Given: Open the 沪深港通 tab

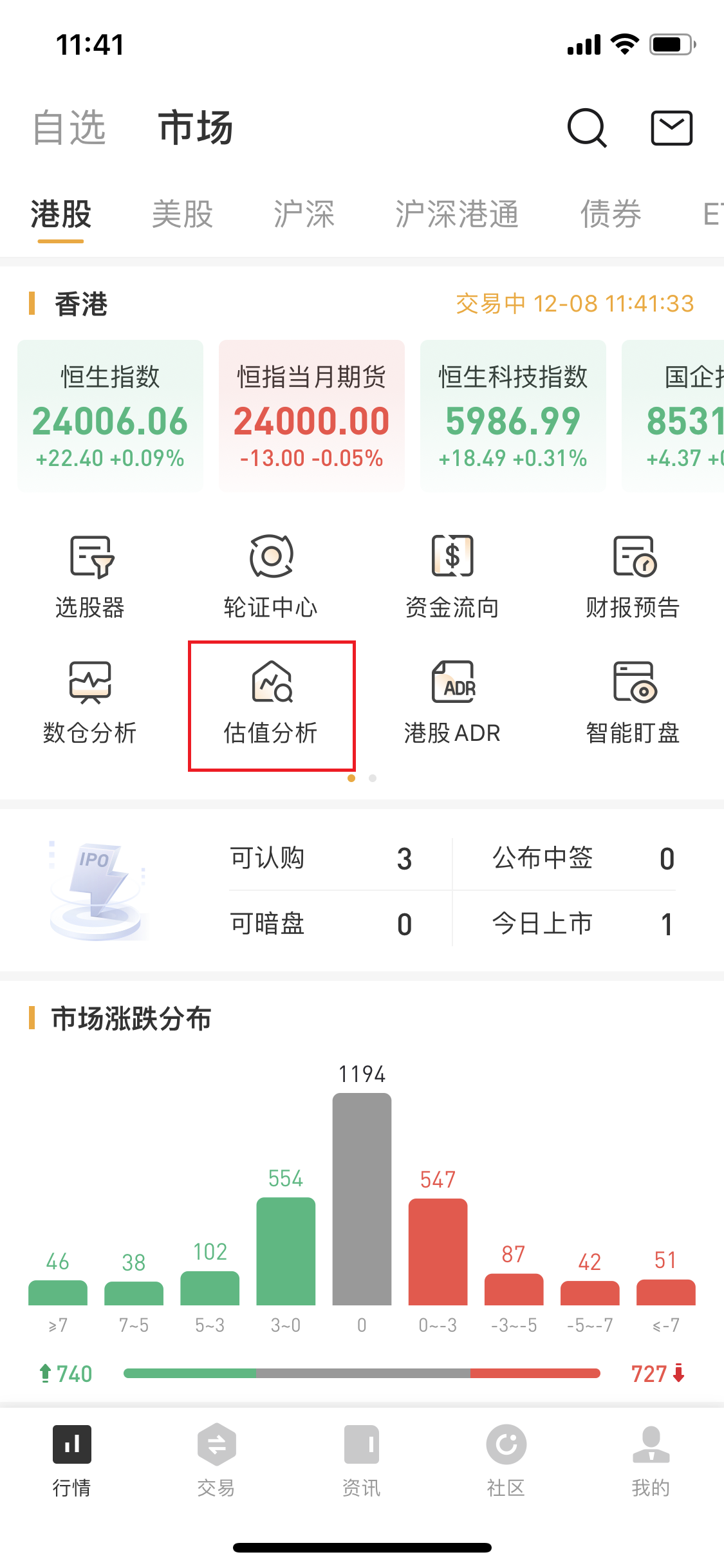Looking at the screenshot, I should pyautogui.click(x=456, y=214).
